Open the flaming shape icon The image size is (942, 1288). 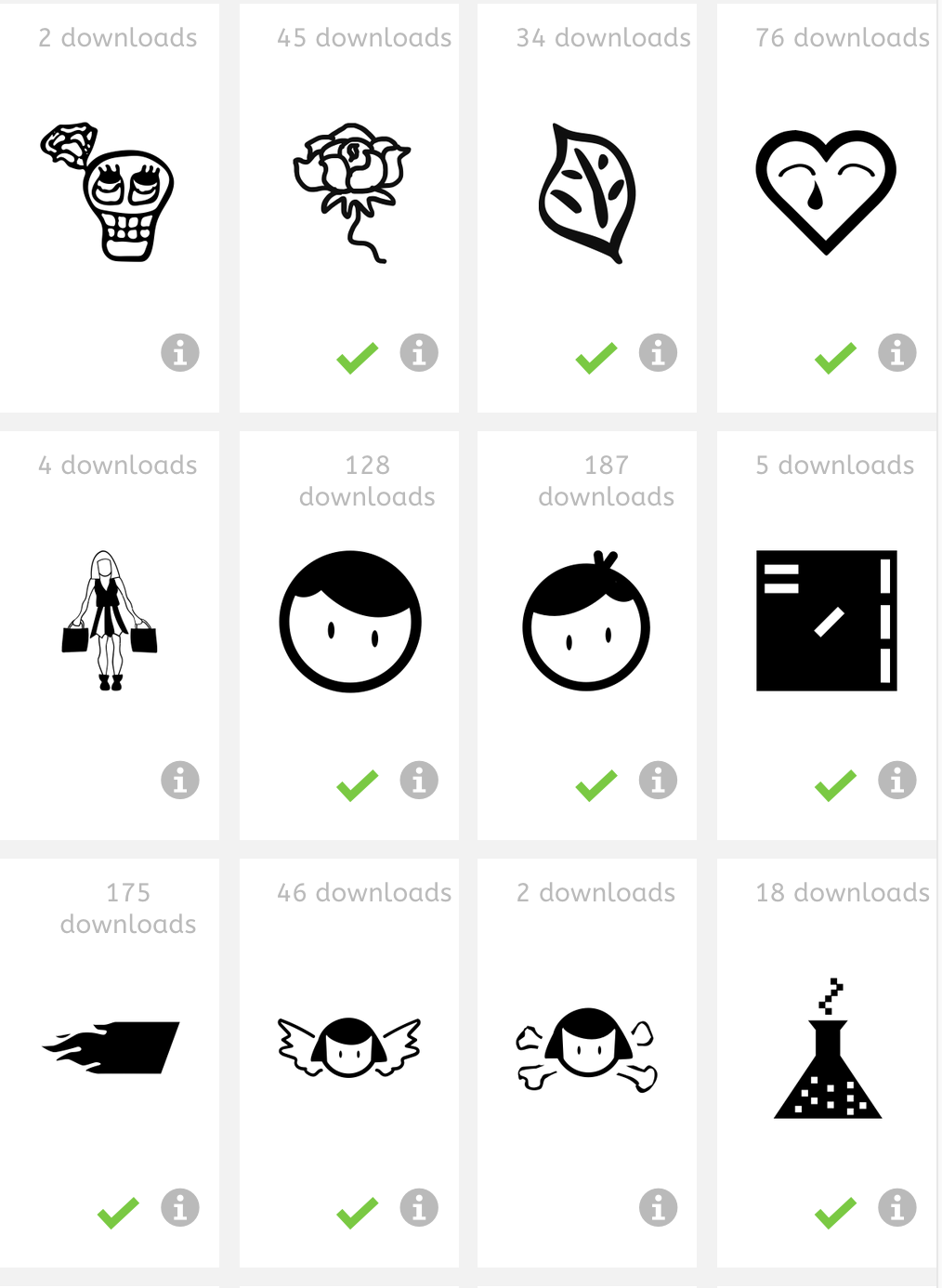coord(111,1047)
